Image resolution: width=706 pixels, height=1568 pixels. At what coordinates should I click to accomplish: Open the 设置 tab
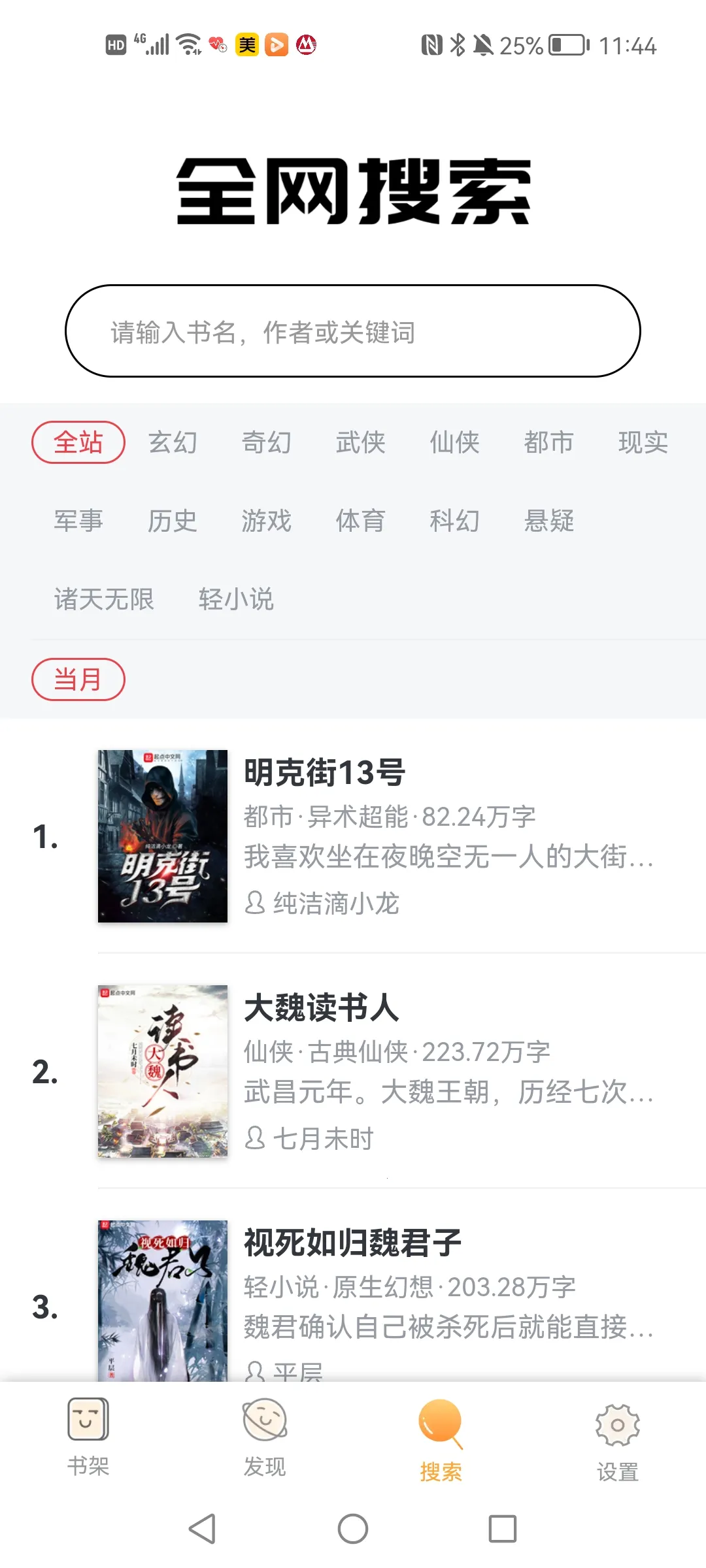coord(617,1436)
